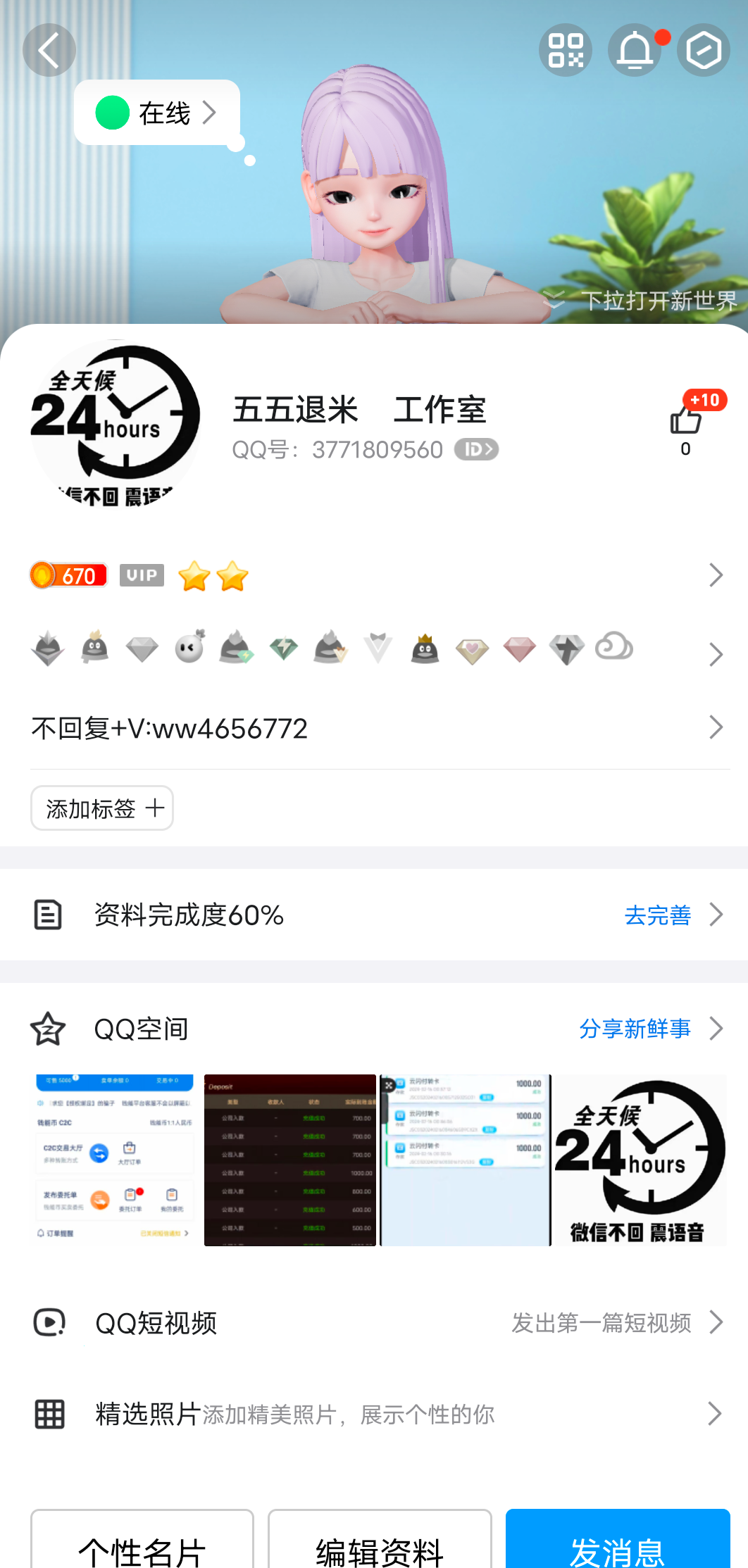Tap the QQ空间 star icon

[x=47, y=1029]
